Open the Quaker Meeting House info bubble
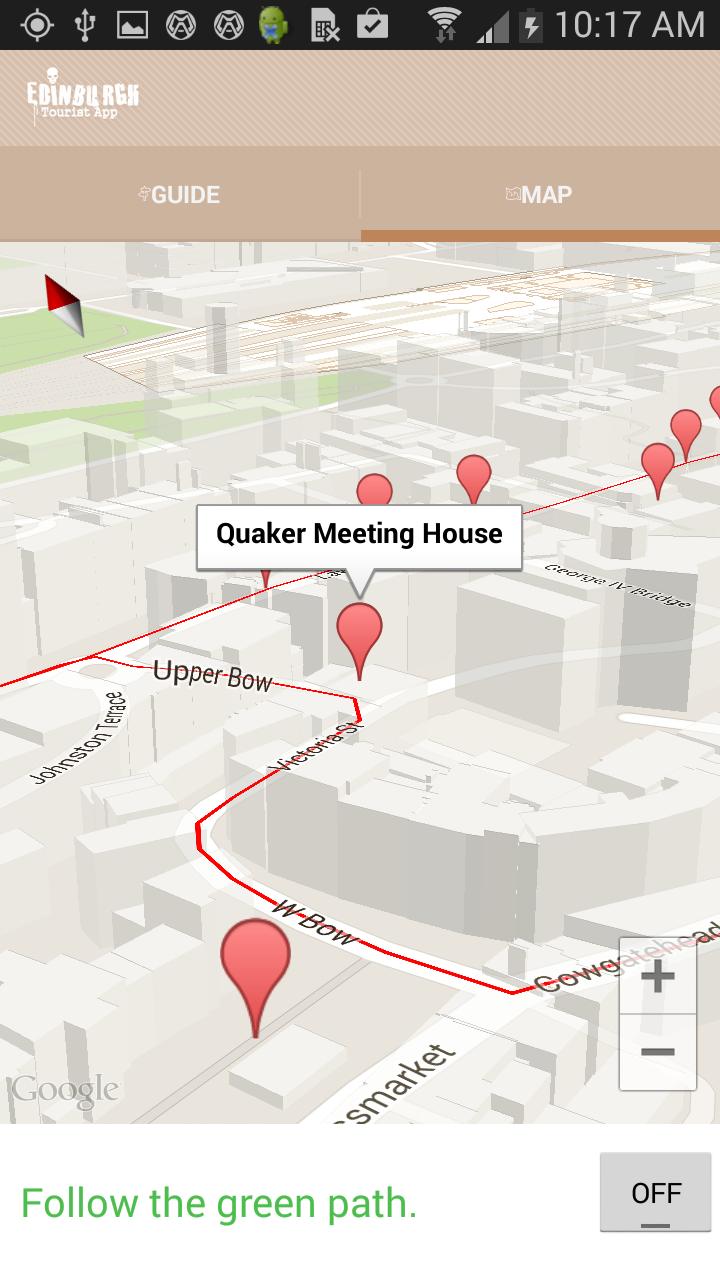The image size is (720, 1280). point(359,535)
